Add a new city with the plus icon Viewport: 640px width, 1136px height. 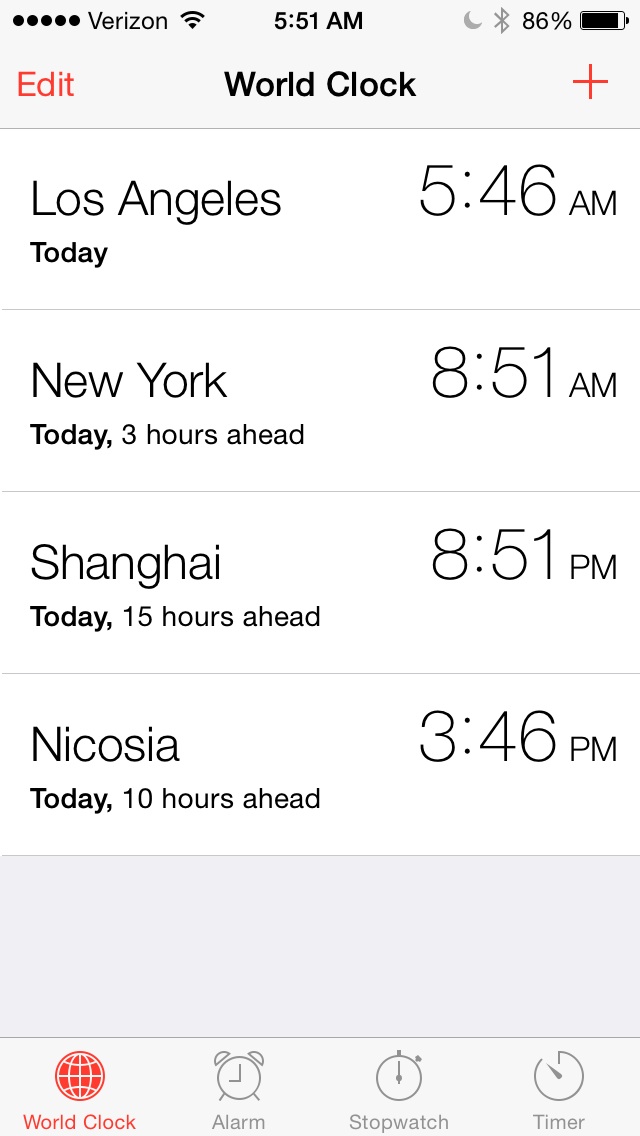pyautogui.click(x=590, y=82)
